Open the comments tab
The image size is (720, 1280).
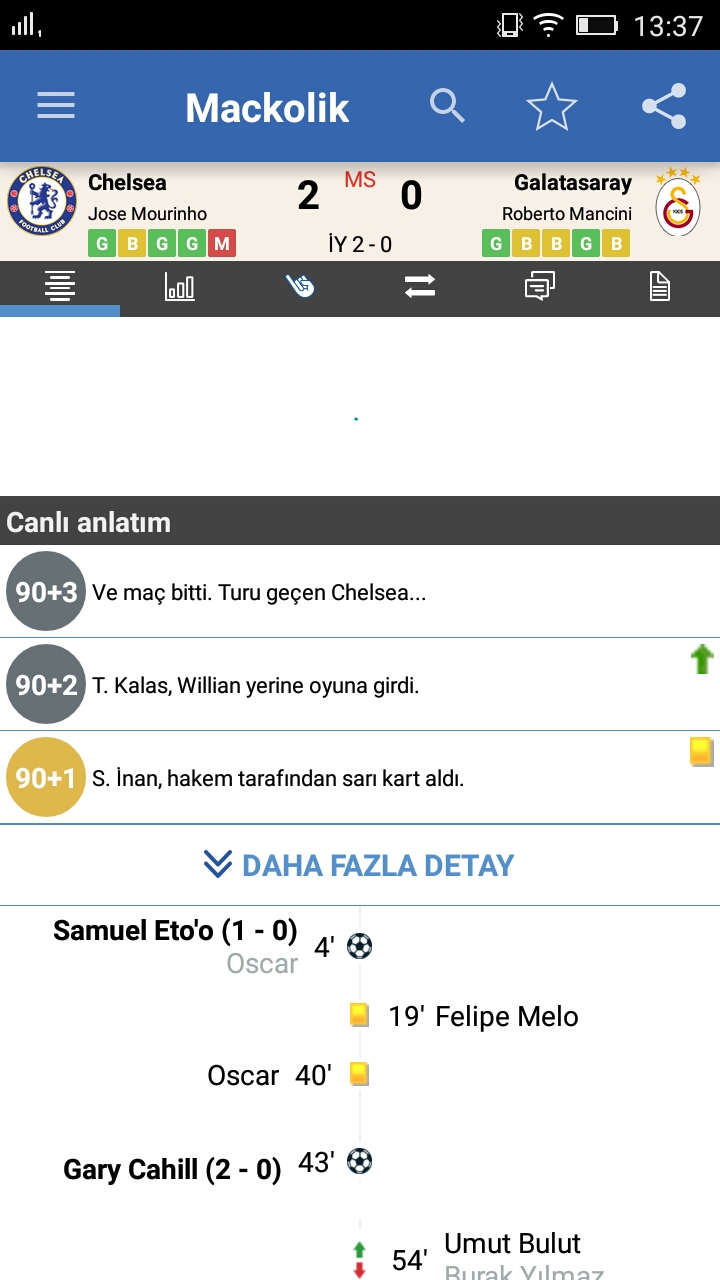click(540, 288)
